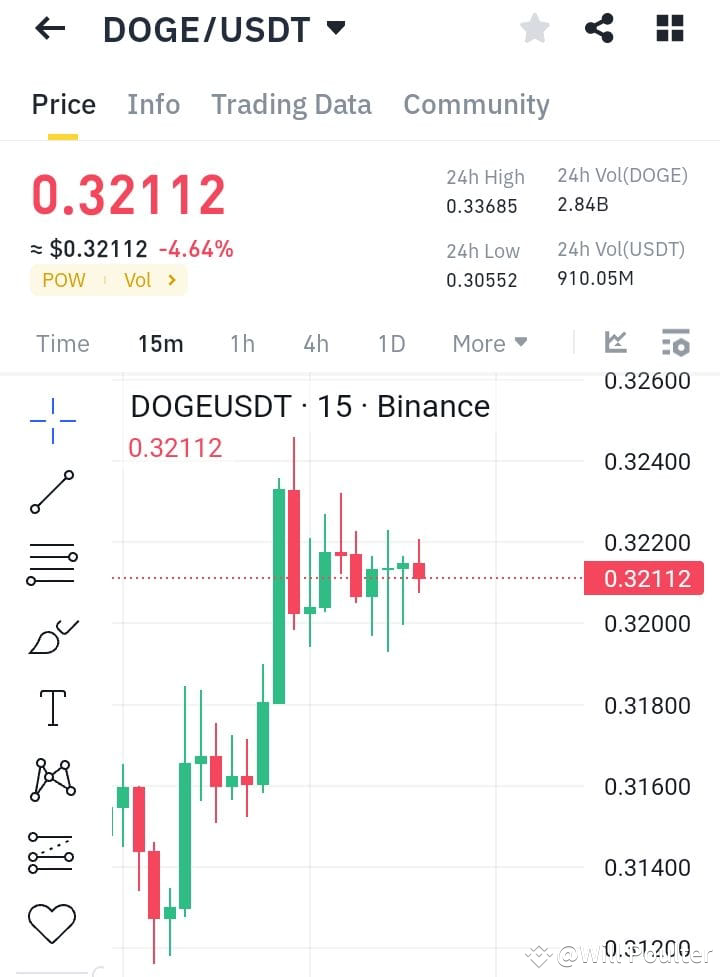The image size is (720, 977).
Task: Select the trend line drawing tool
Action: point(50,492)
